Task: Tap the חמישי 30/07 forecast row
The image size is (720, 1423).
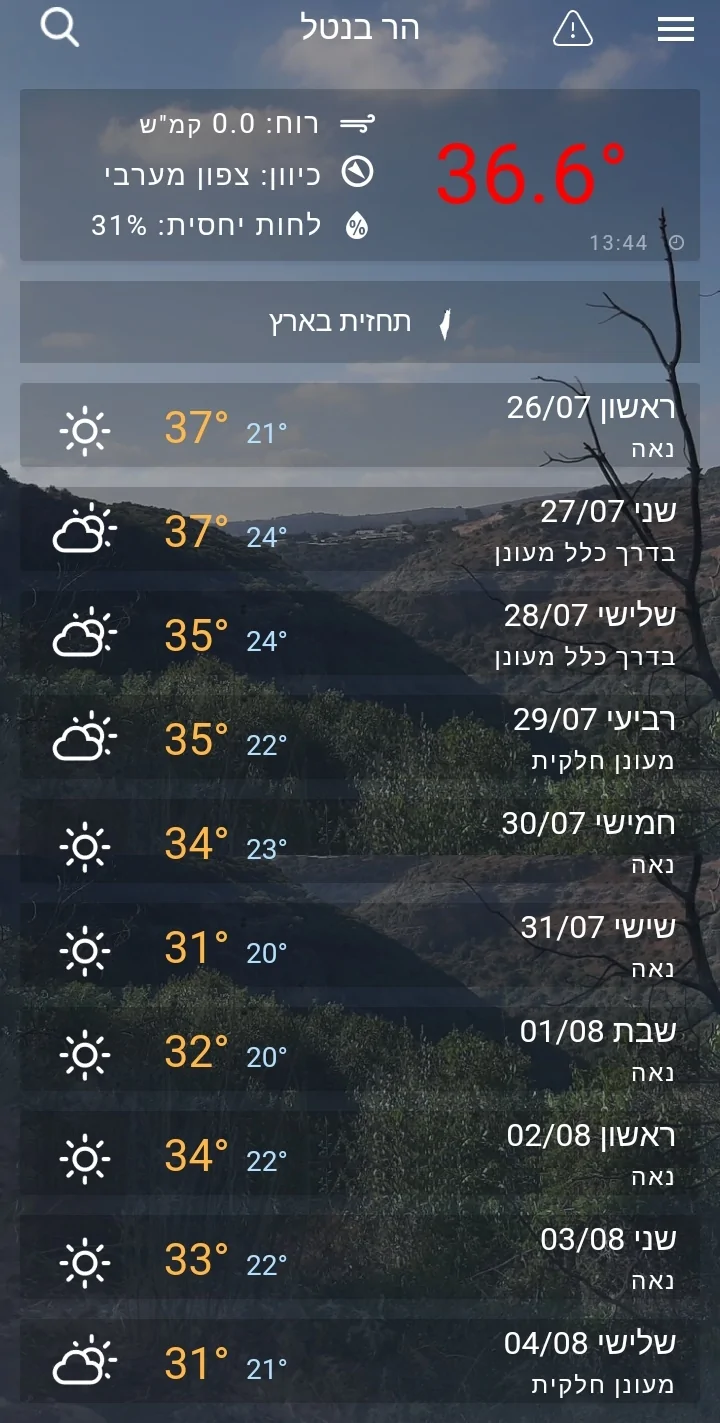Action: click(x=360, y=842)
